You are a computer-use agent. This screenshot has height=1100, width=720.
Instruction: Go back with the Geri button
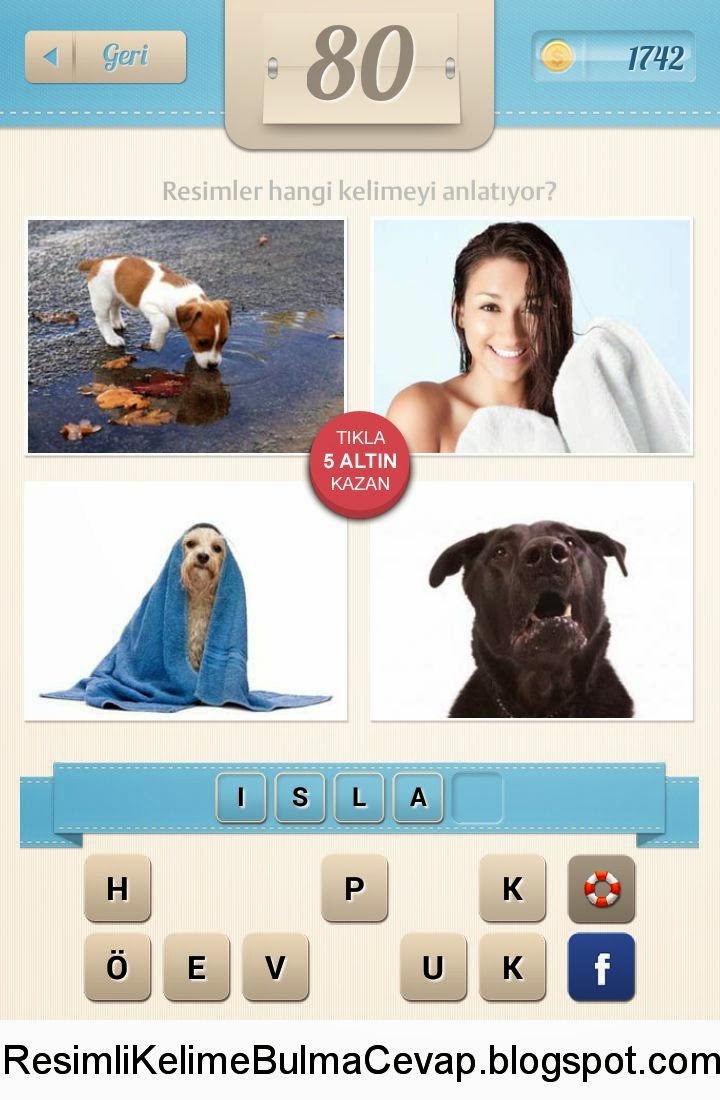click(x=105, y=57)
